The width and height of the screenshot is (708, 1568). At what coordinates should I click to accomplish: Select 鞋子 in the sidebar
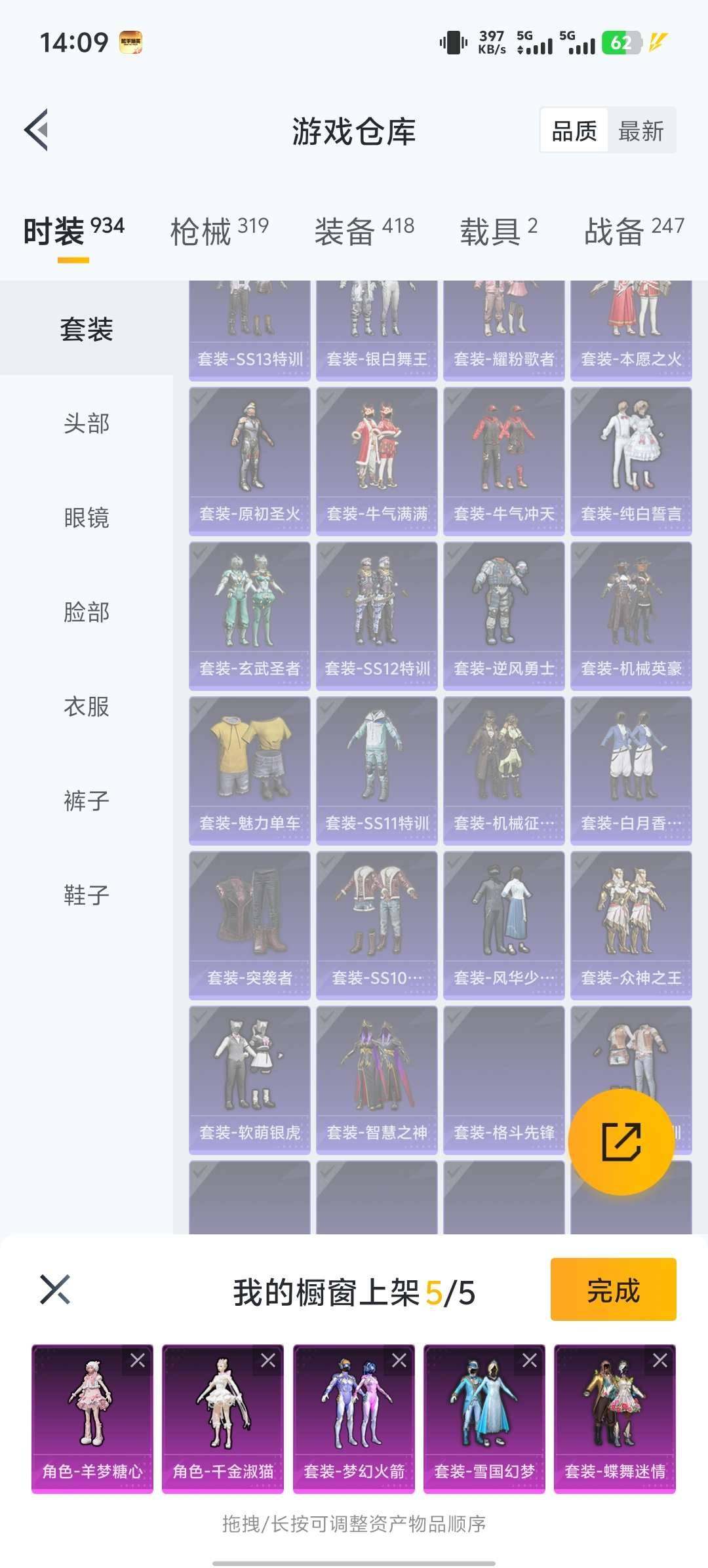pos(85,893)
